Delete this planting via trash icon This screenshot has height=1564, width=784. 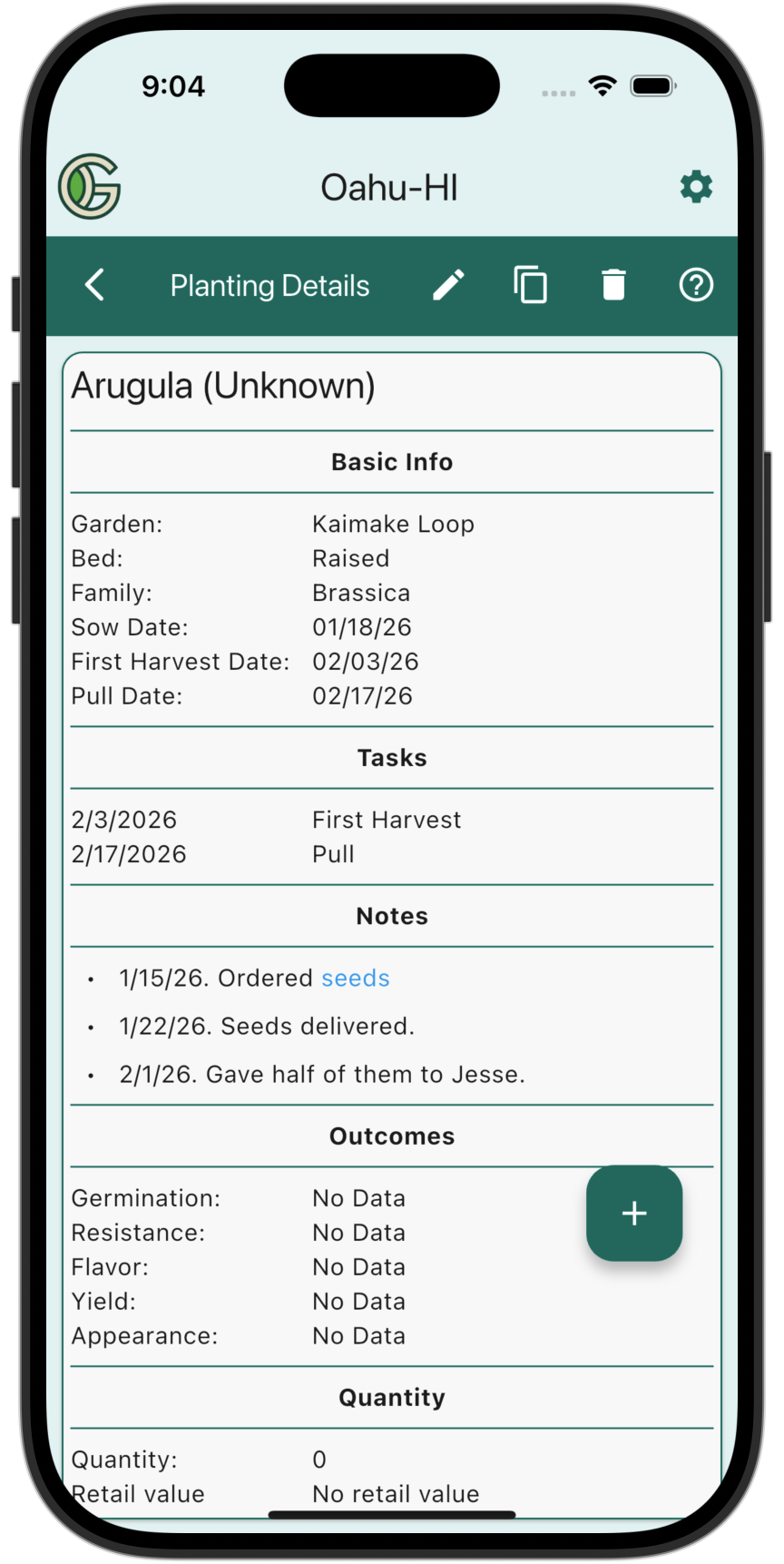[613, 285]
